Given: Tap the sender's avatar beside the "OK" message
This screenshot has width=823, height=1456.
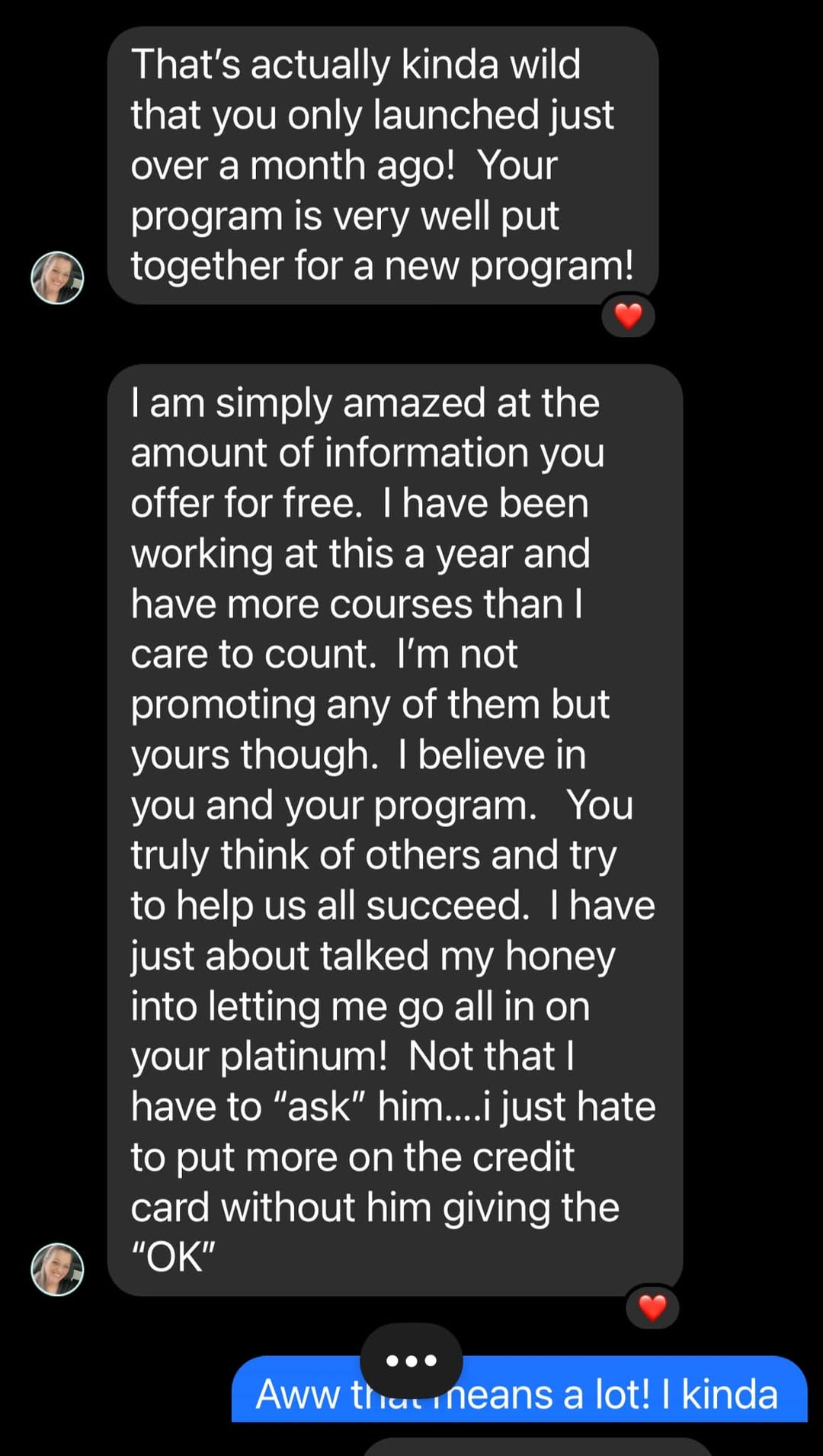Looking at the screenshot, I should point(57,1269).
